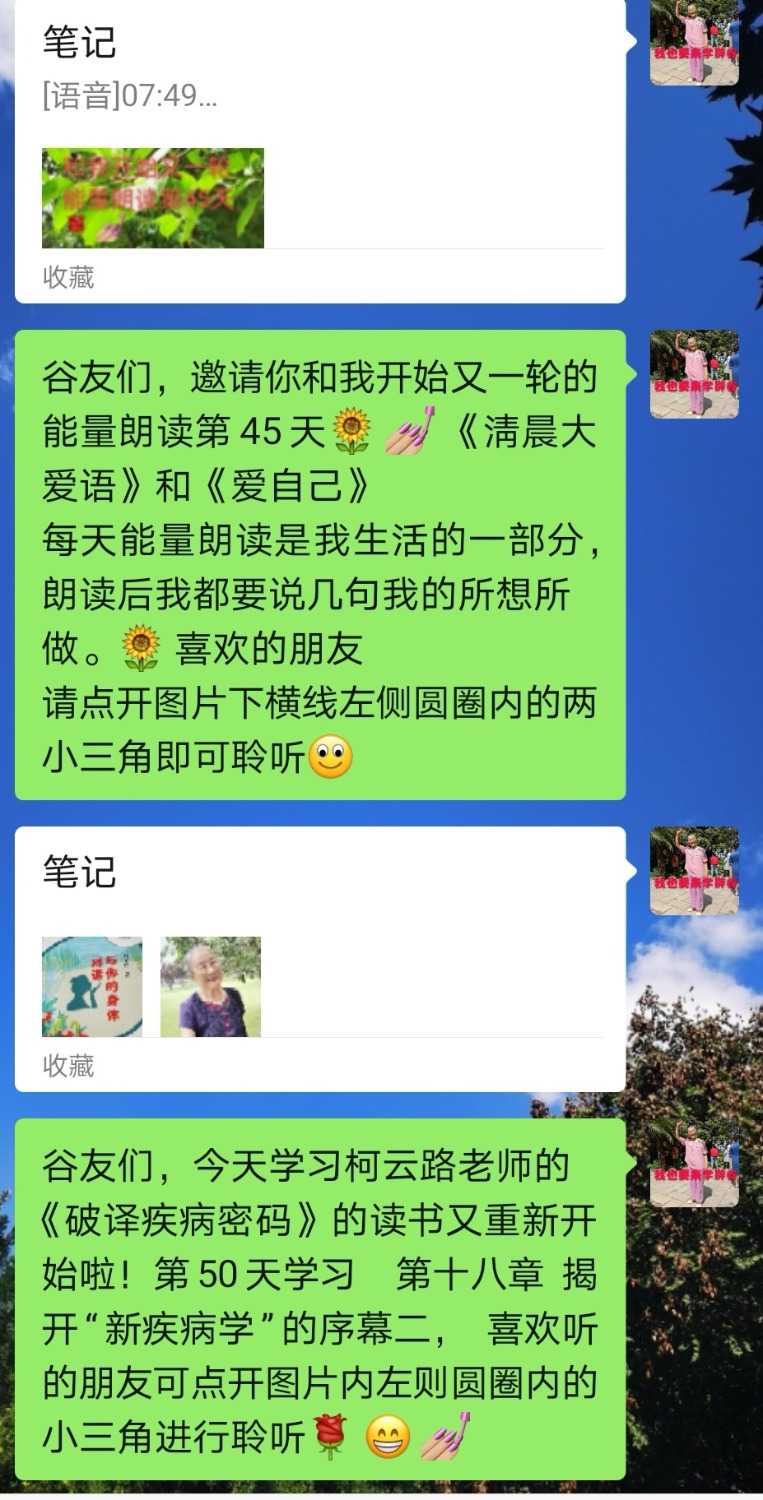The height and width of the screenshot is (1500, 763).
Task: Open the green leaves image in first note
Action: (150, 197)
